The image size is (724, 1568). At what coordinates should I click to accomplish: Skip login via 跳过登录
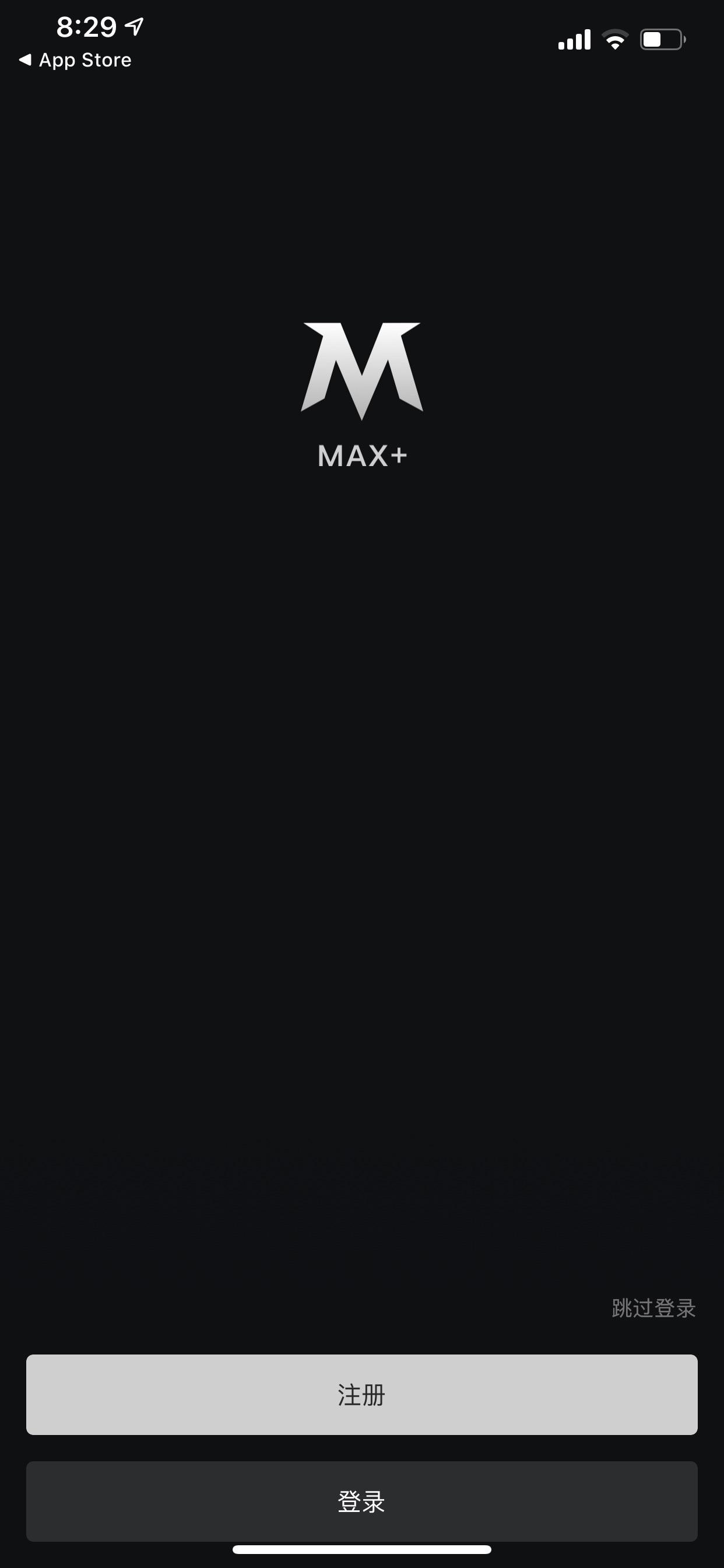pyautogui.click(x=653, y=1307)
